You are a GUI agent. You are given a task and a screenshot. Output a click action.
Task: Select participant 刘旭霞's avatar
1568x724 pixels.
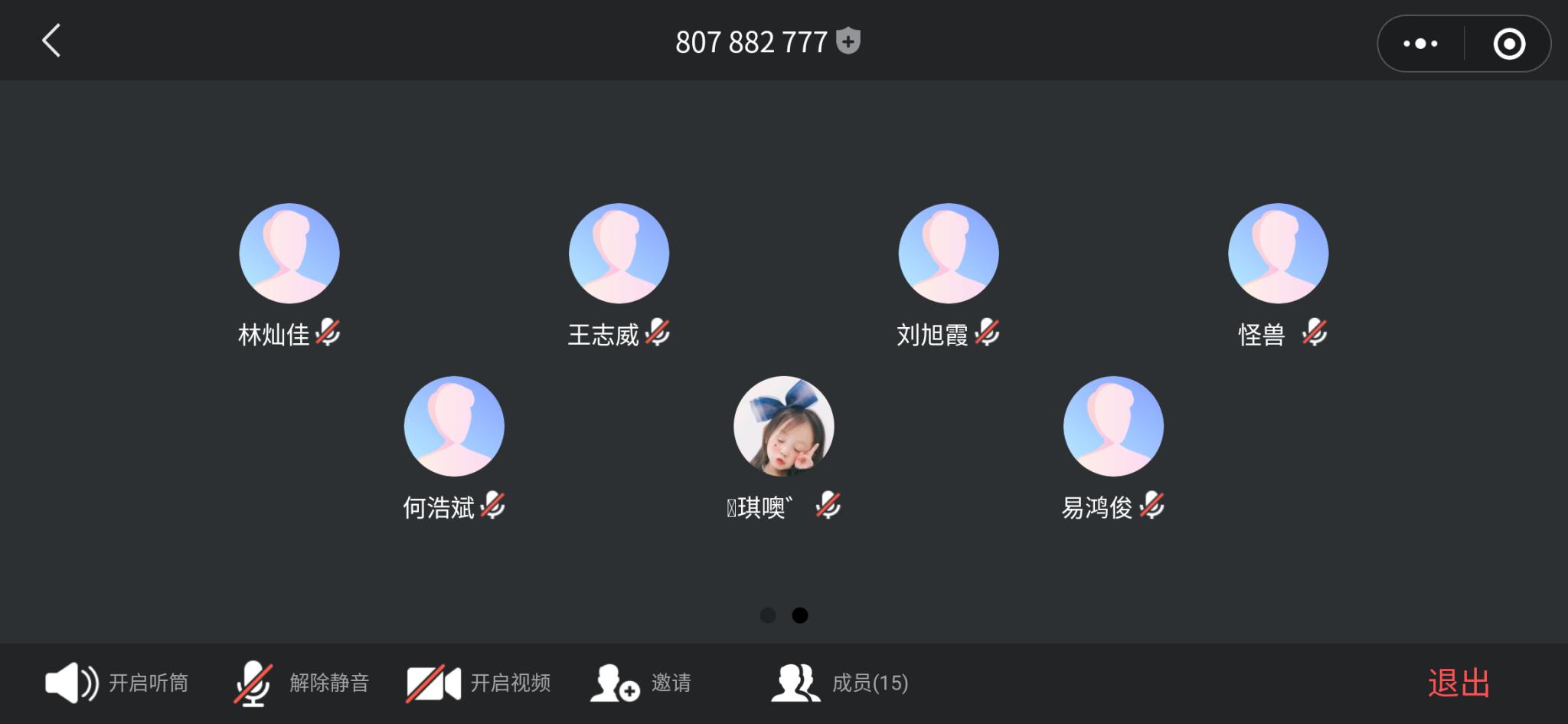(x=949, y=253)
